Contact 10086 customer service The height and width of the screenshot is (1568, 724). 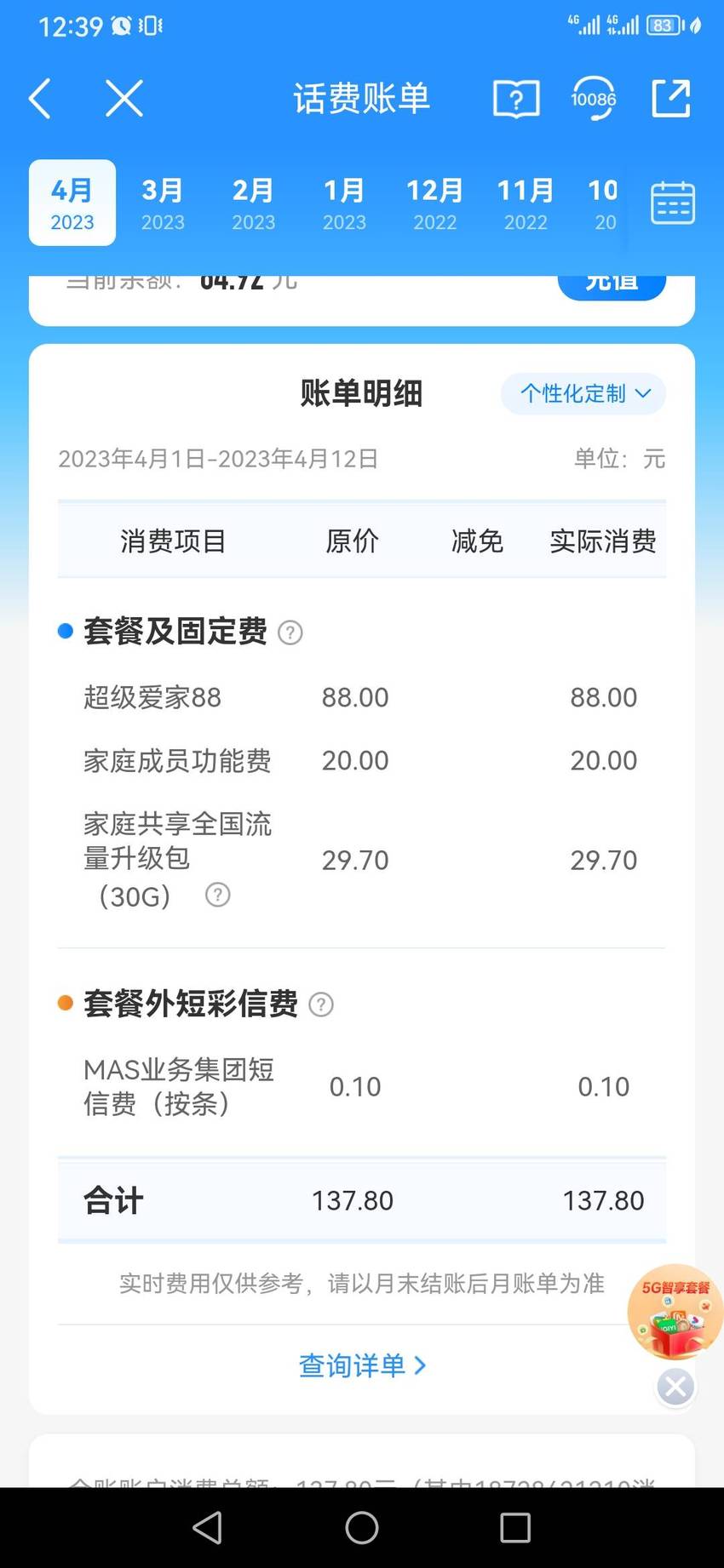coord(594,99)
